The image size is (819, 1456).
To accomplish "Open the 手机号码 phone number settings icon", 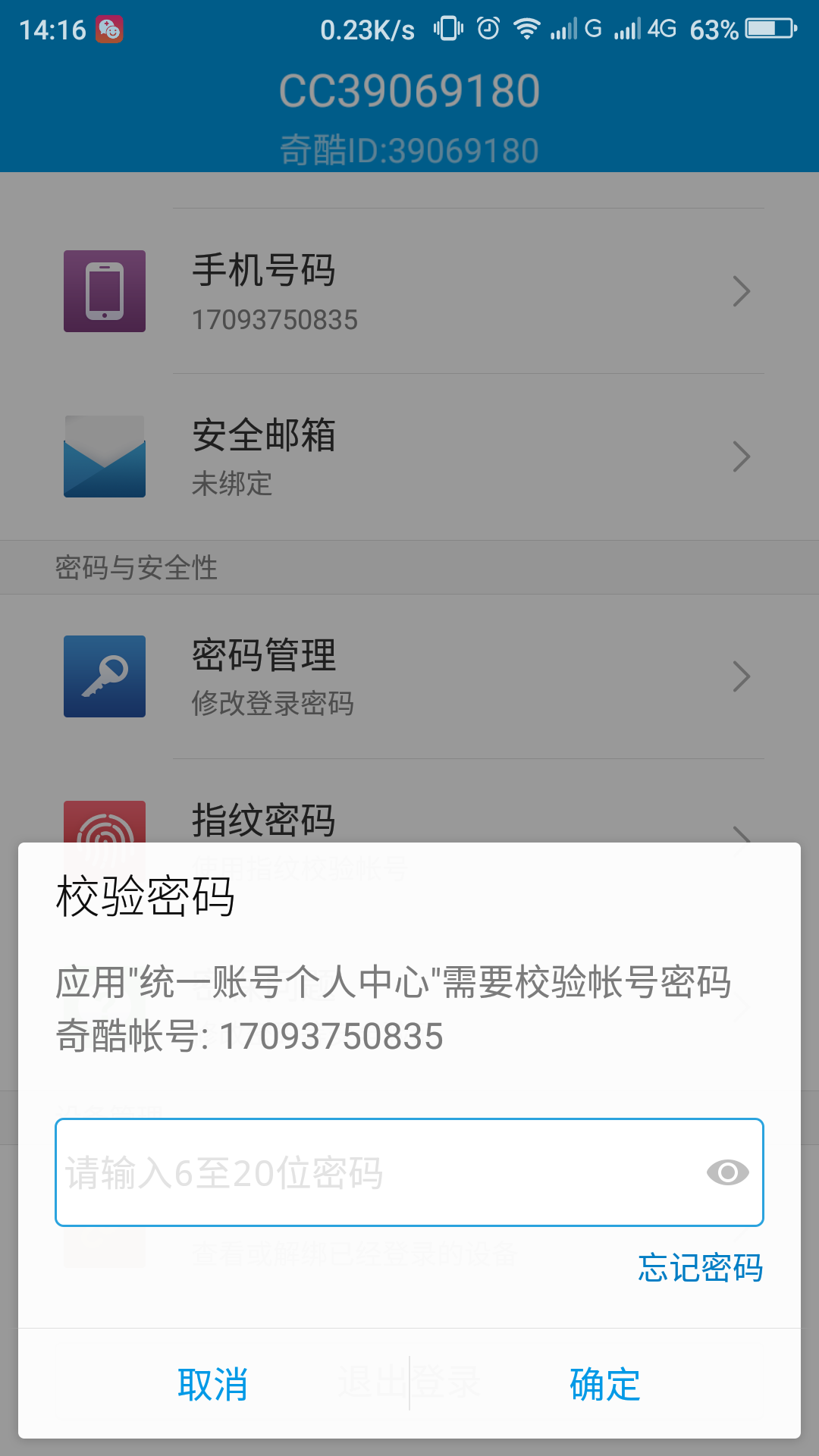I will point(104,290).
